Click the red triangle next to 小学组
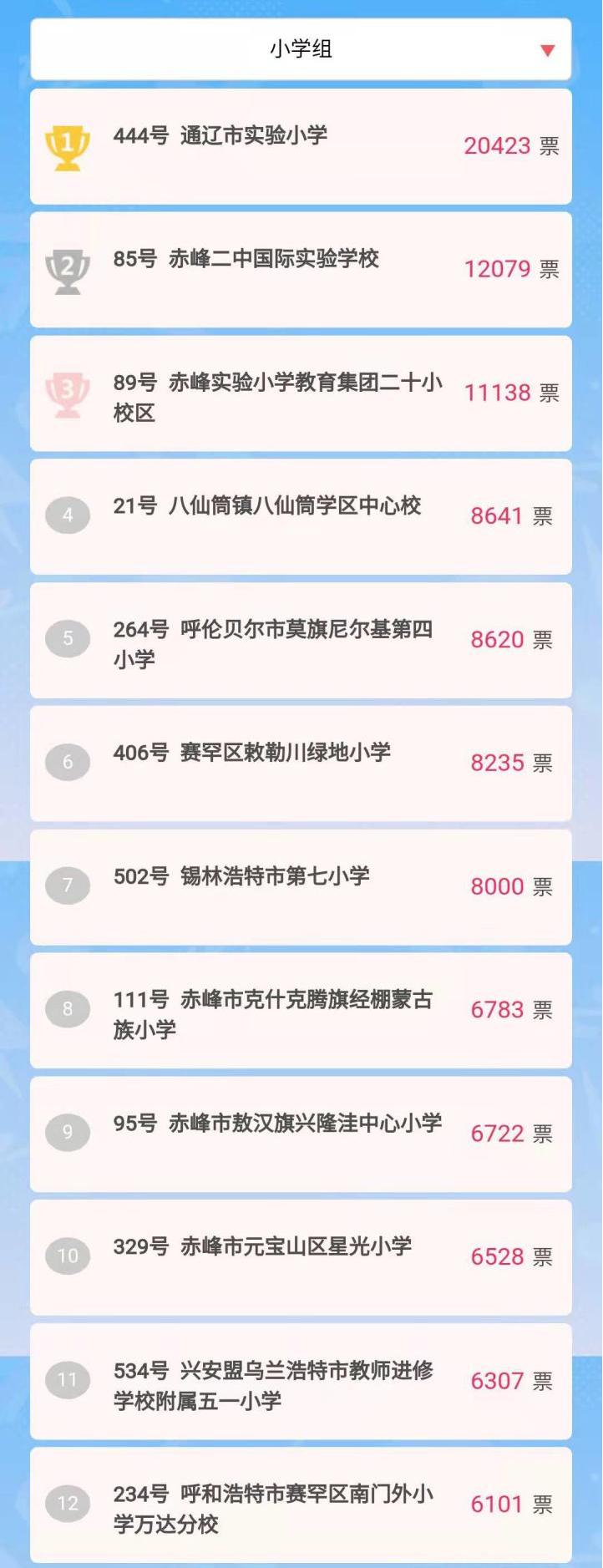The width and height of the screenshot is (603, 1568). [x=547, y=49]
